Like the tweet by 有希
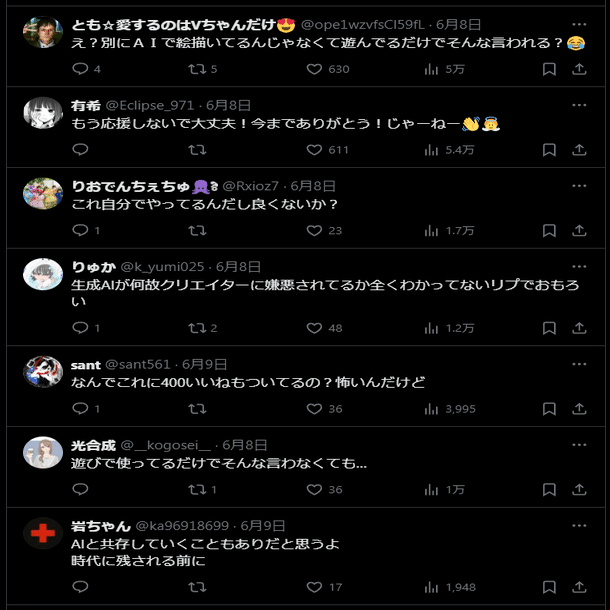 pyautogui.click(x=315, y=150)
